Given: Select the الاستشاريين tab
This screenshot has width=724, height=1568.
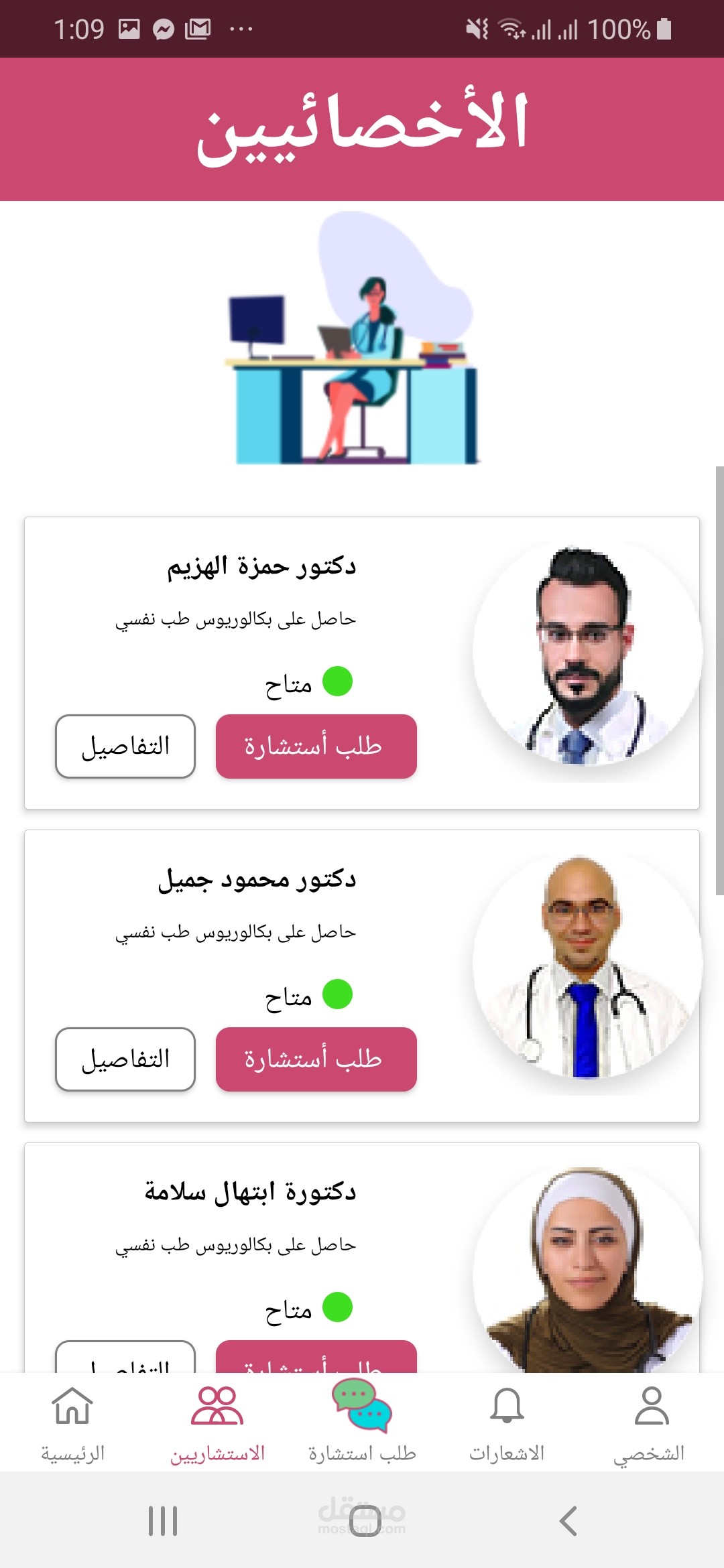Looking at the screenshot, I should (217, 1423).
